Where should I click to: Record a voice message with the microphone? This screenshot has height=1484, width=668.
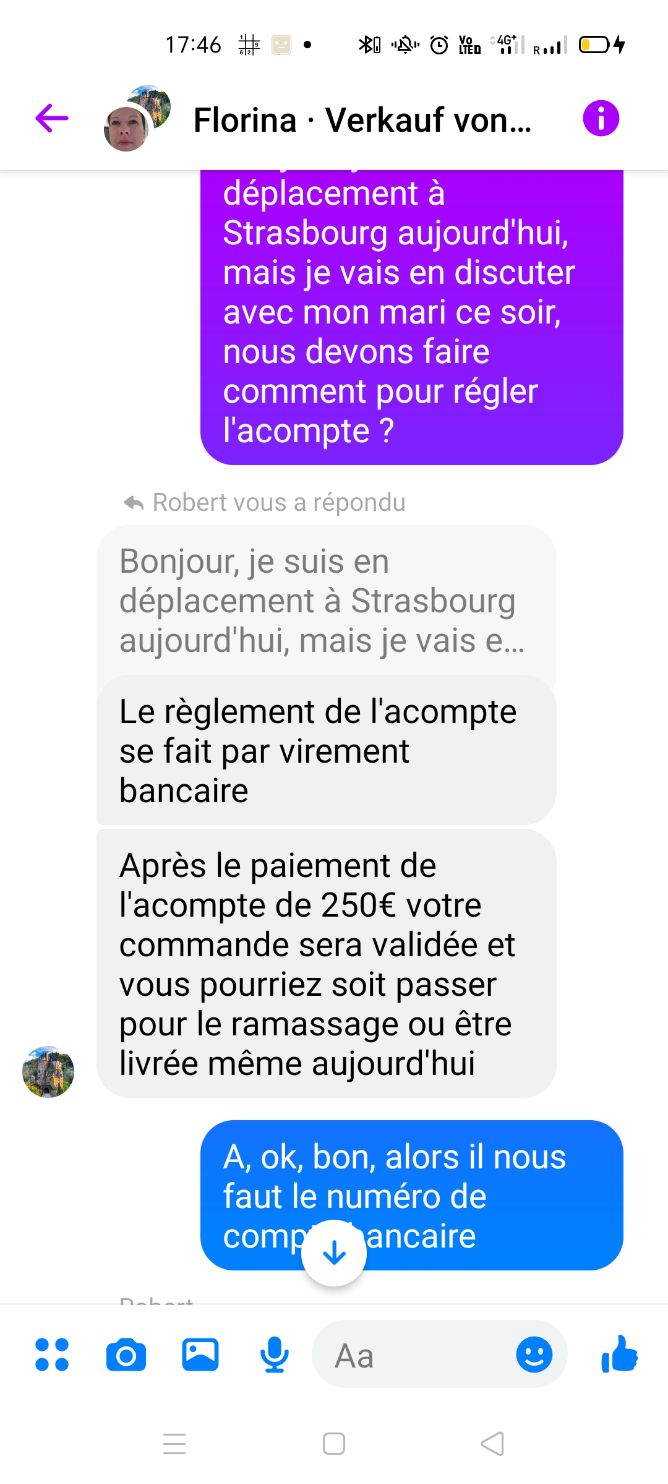coord(274,1355)
